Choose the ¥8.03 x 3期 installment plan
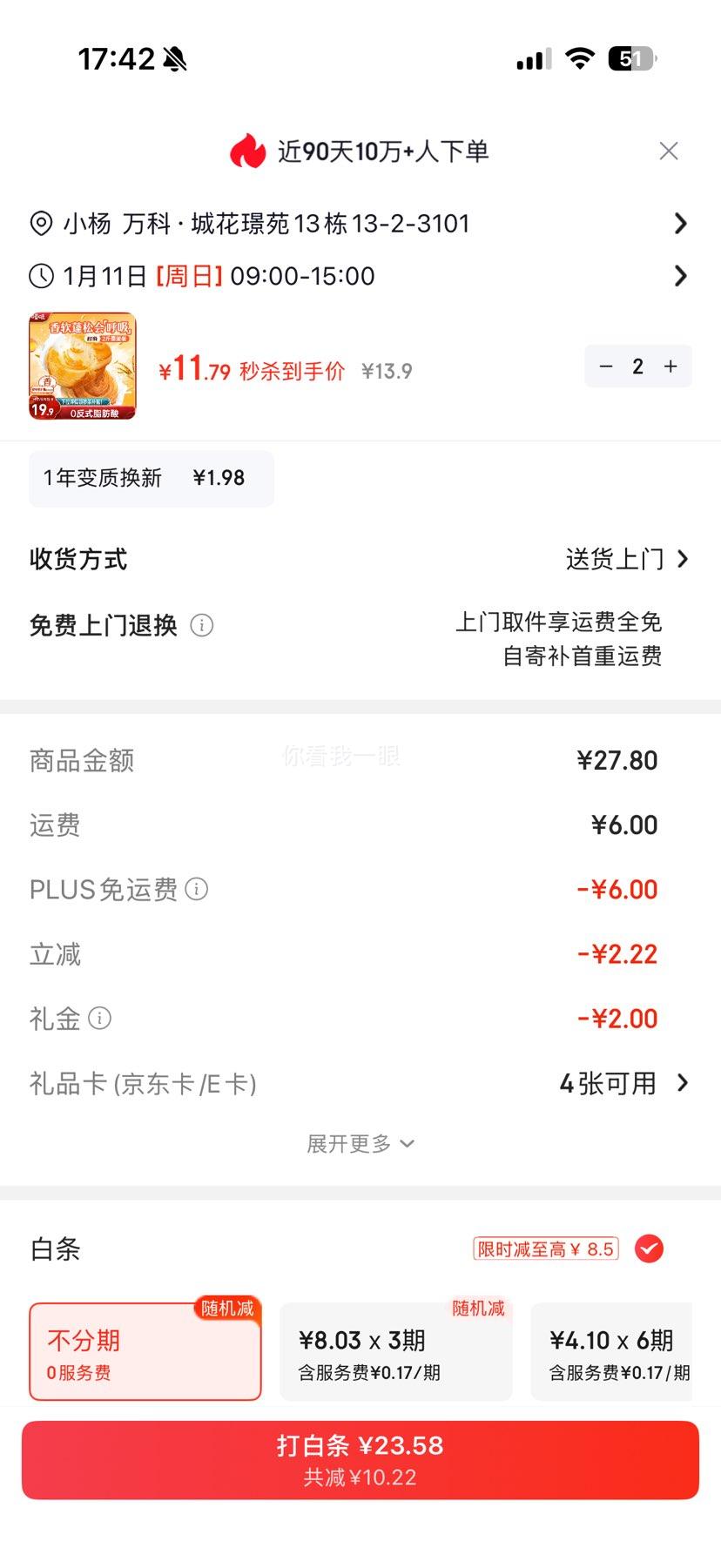Screen dimensions: 721x1568 (394, 1351)
